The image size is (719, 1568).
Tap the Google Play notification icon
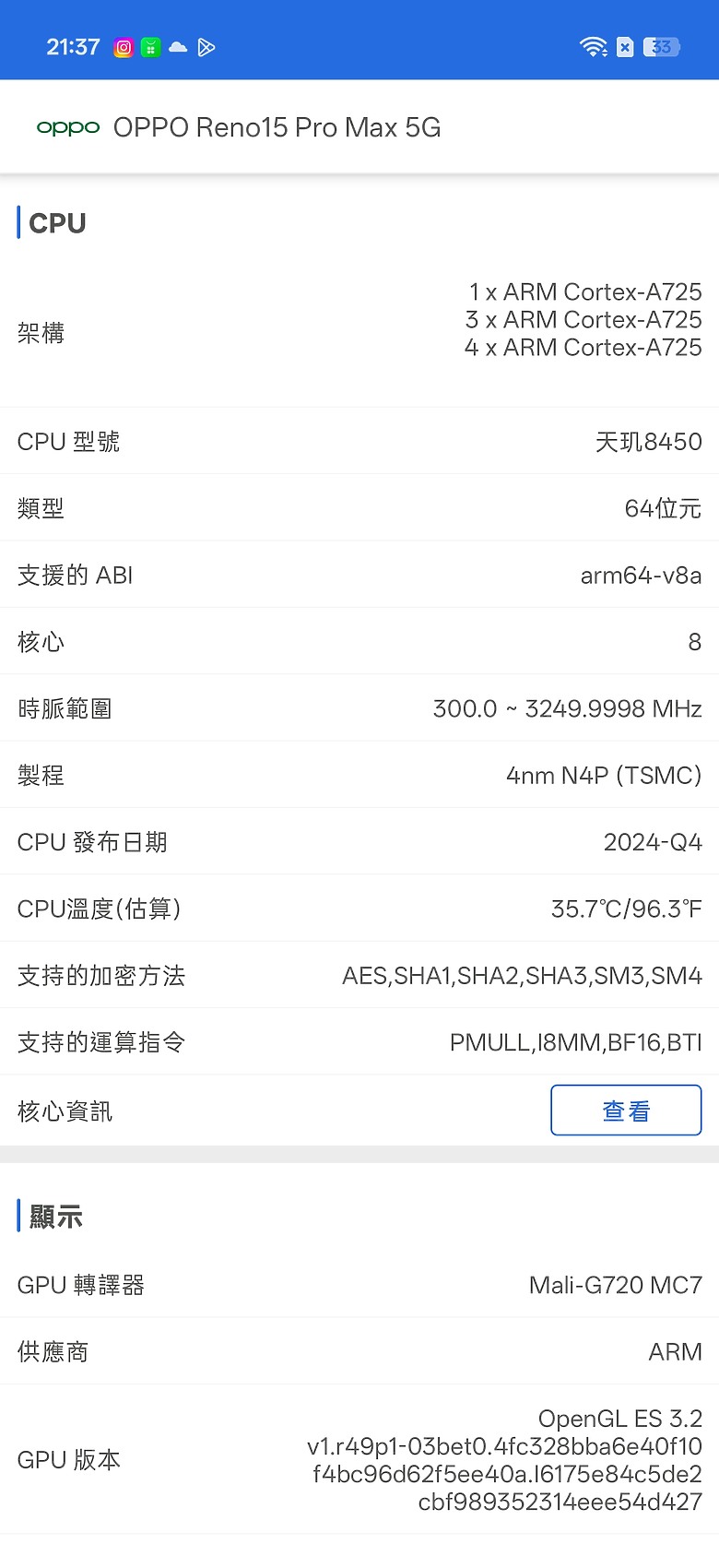[206, 47]
